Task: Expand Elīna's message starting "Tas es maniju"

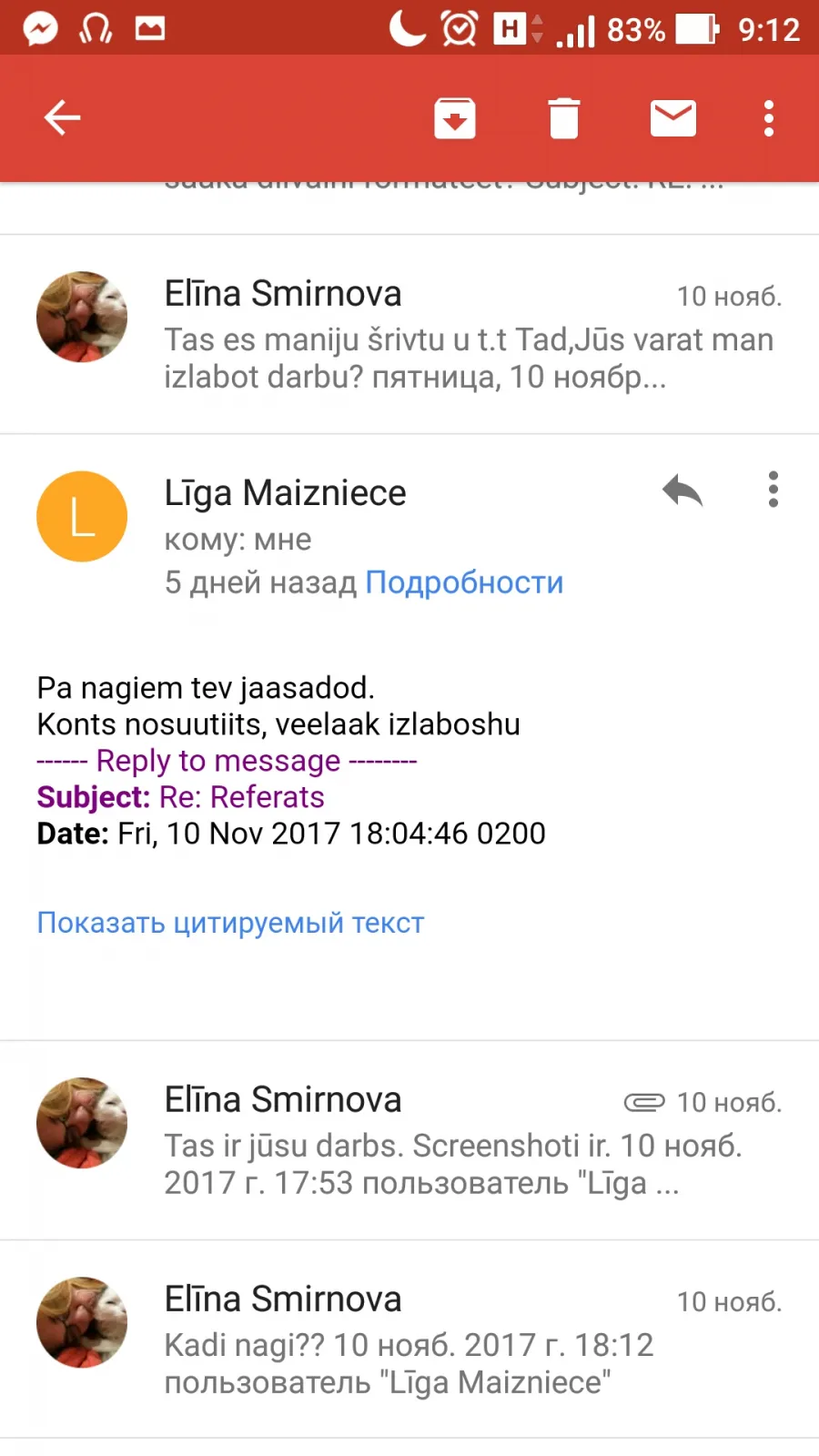Action: pyautogui.click(x=409, y=335)
